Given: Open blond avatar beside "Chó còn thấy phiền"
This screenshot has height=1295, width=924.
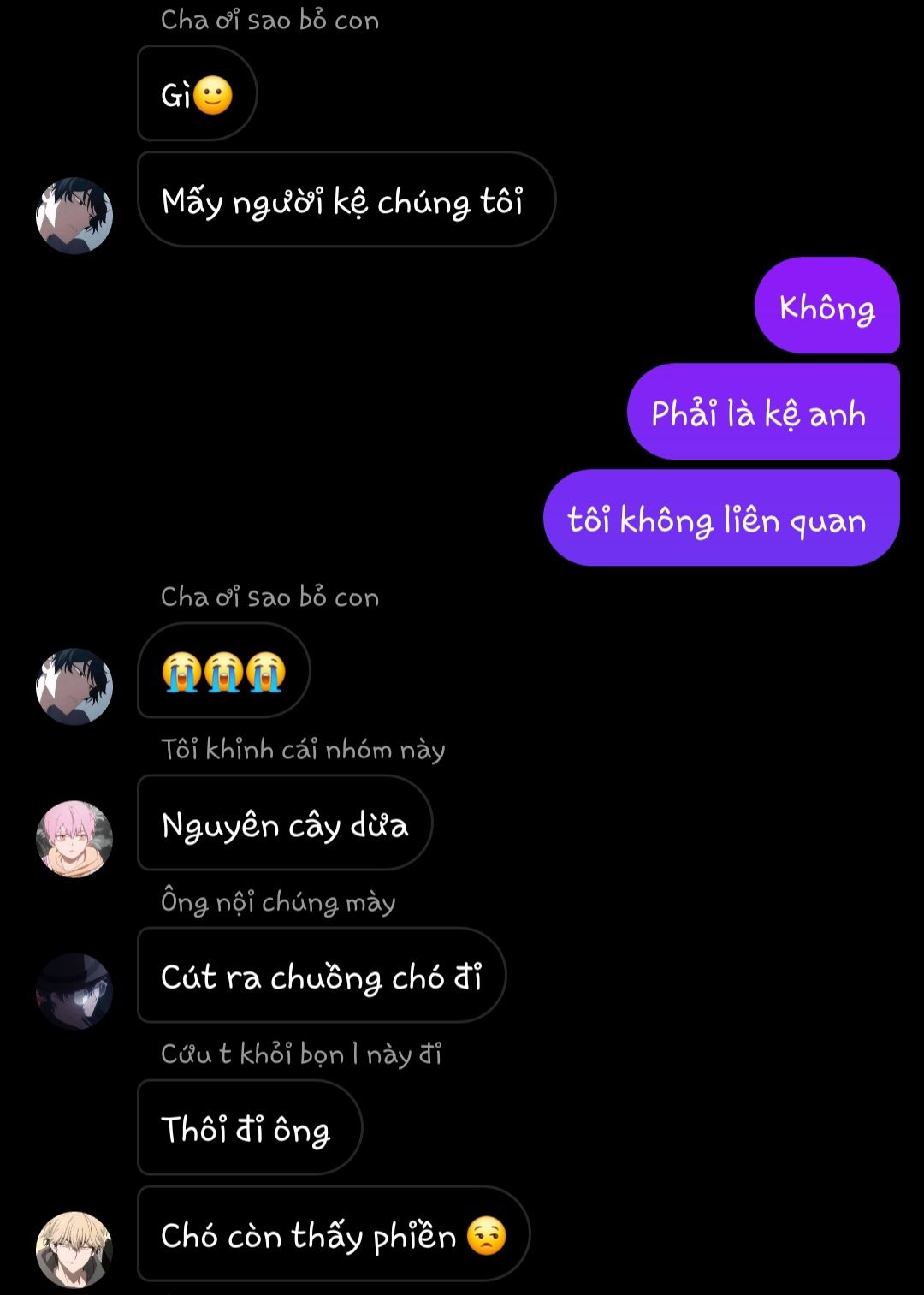Looking at the screenshot, I should [74, 1249].
